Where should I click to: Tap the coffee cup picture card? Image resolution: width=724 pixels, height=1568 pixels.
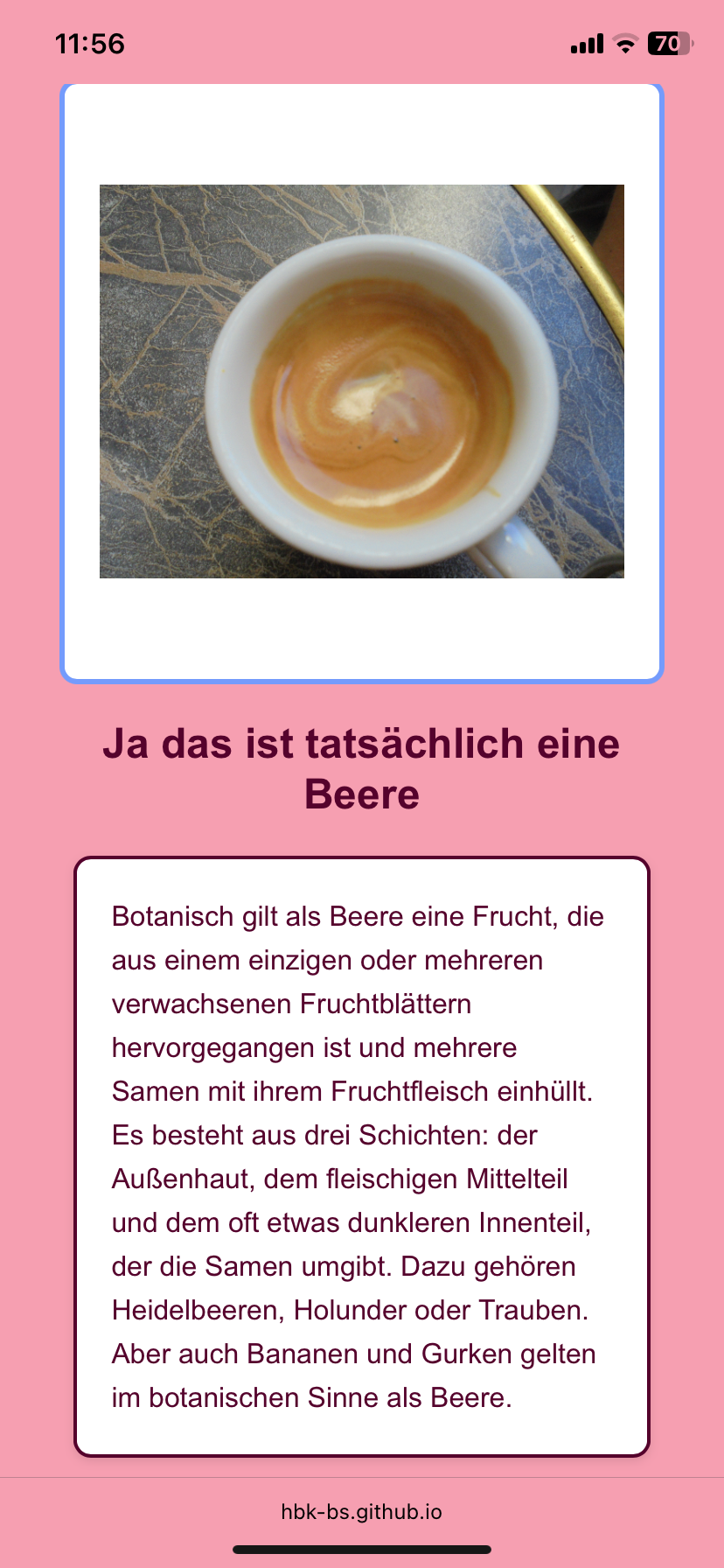click(x=362, y=381)
